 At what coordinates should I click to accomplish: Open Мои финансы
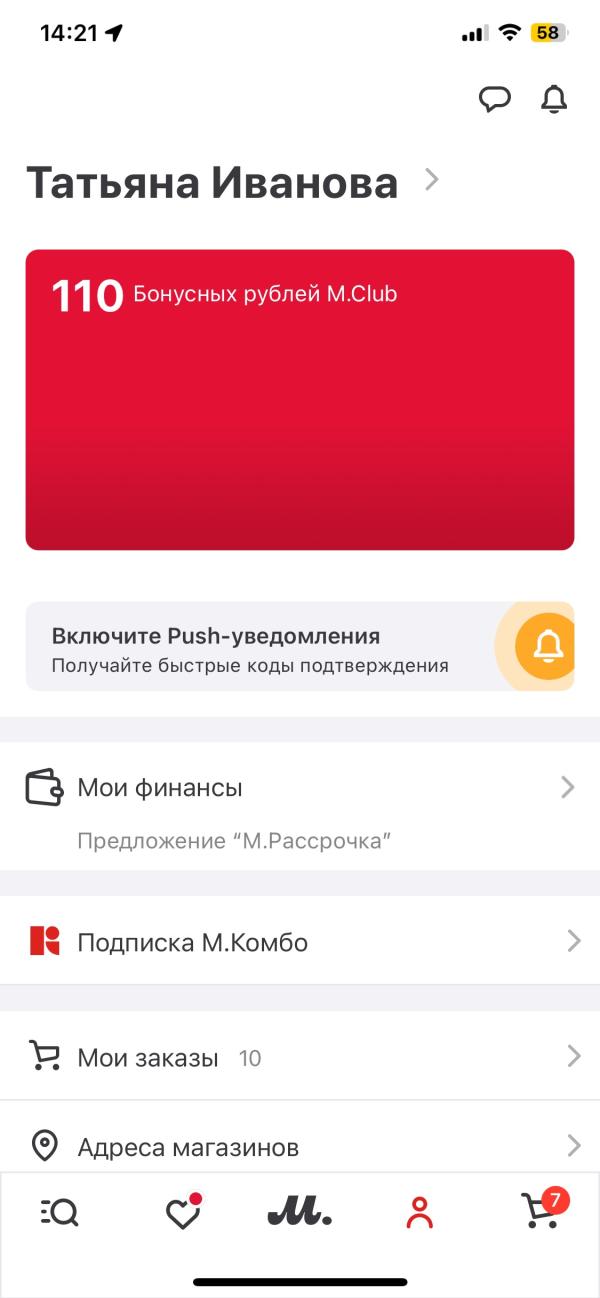[300, 806]
